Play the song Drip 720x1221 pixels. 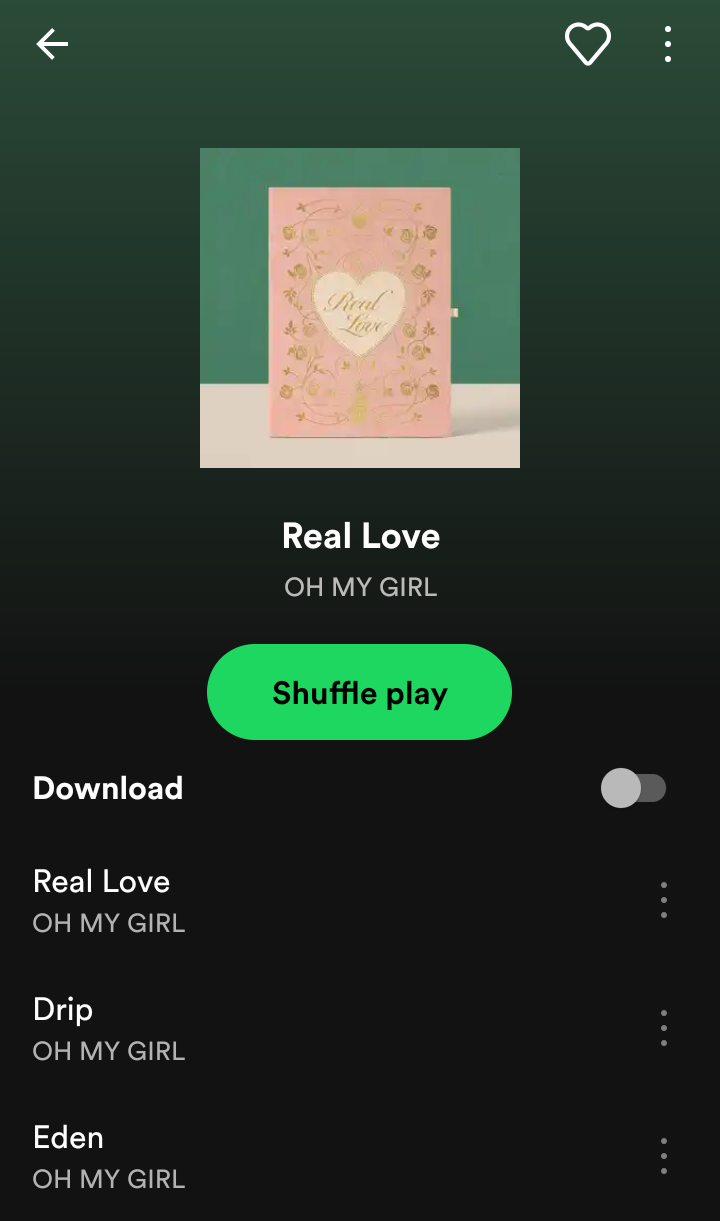63,1010
